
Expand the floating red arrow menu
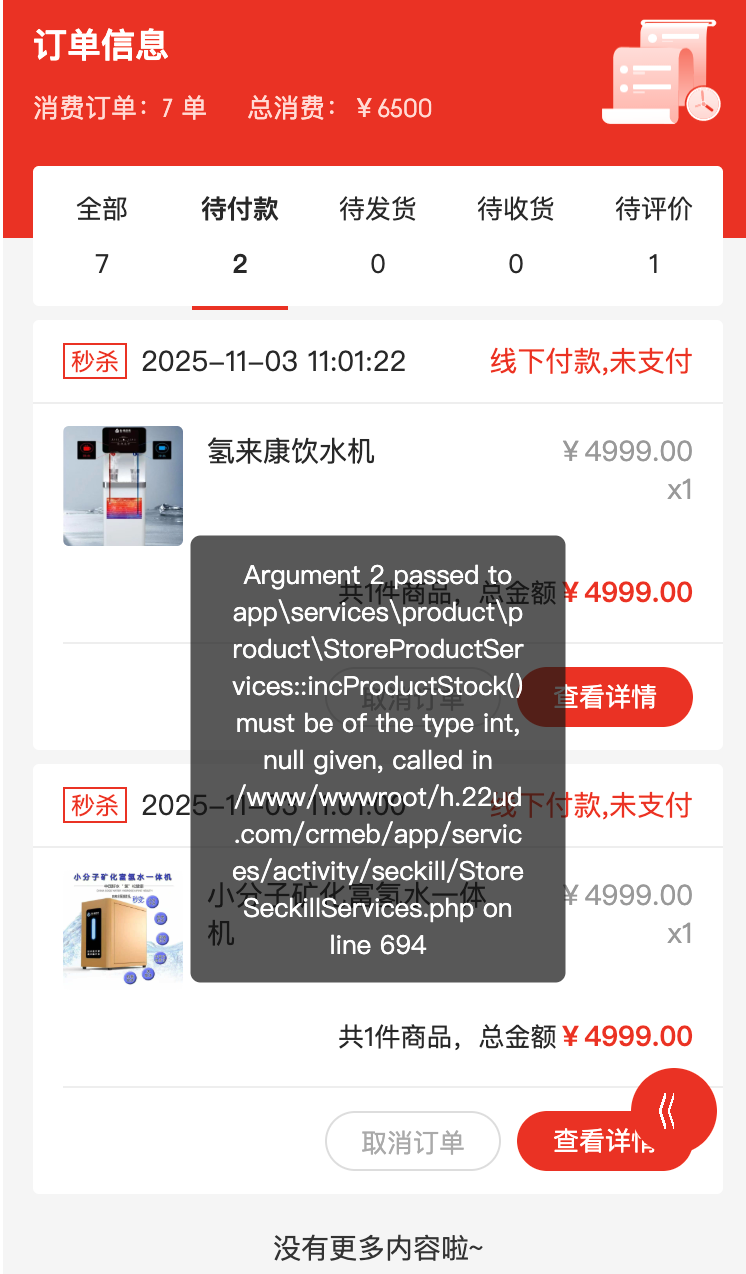(673, 1111)
